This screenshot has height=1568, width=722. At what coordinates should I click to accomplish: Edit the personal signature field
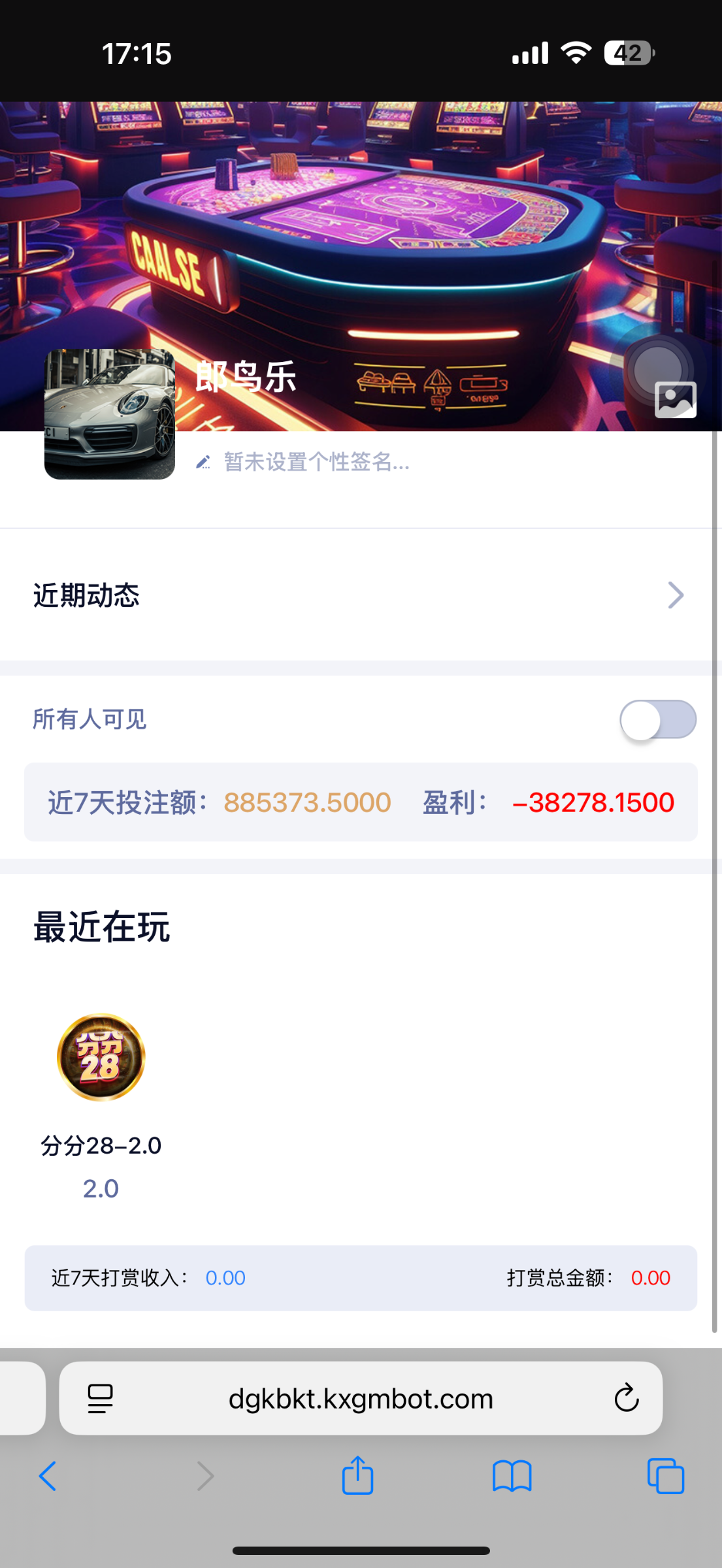pos(316,463)
